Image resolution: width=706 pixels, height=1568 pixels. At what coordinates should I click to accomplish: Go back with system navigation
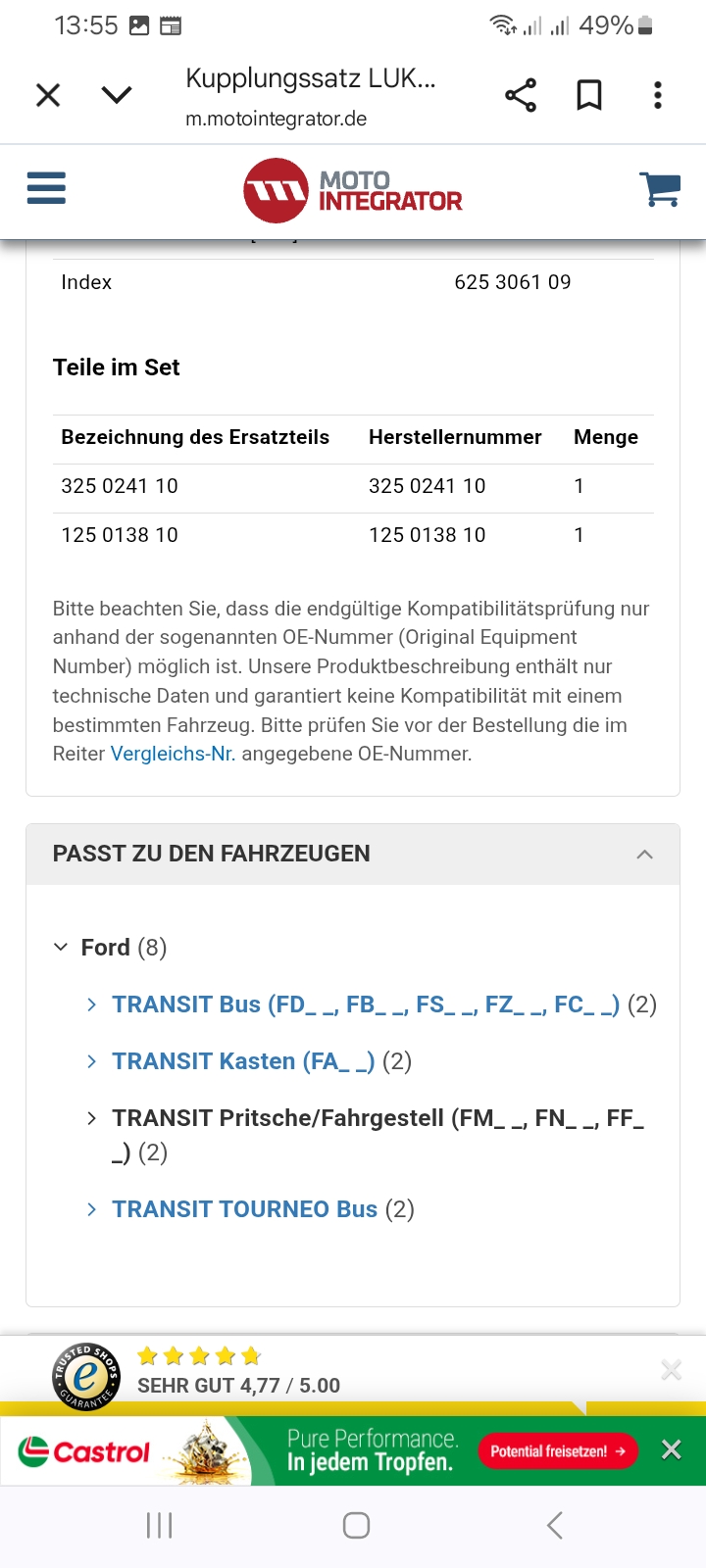(554, 1525)
